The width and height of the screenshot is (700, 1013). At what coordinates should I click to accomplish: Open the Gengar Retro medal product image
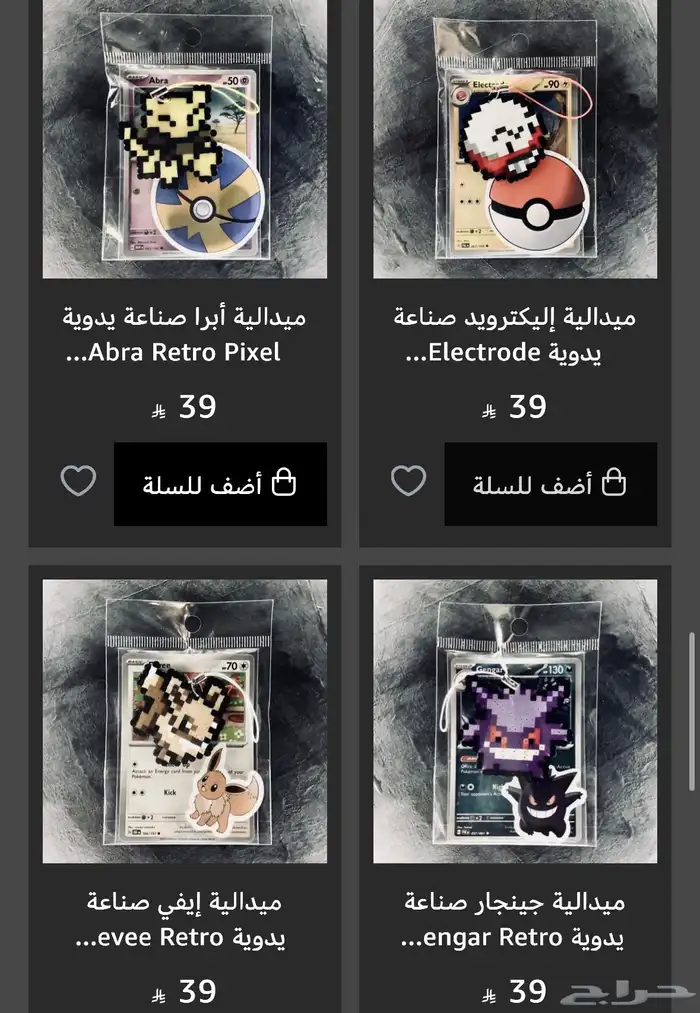click(515, 720)
